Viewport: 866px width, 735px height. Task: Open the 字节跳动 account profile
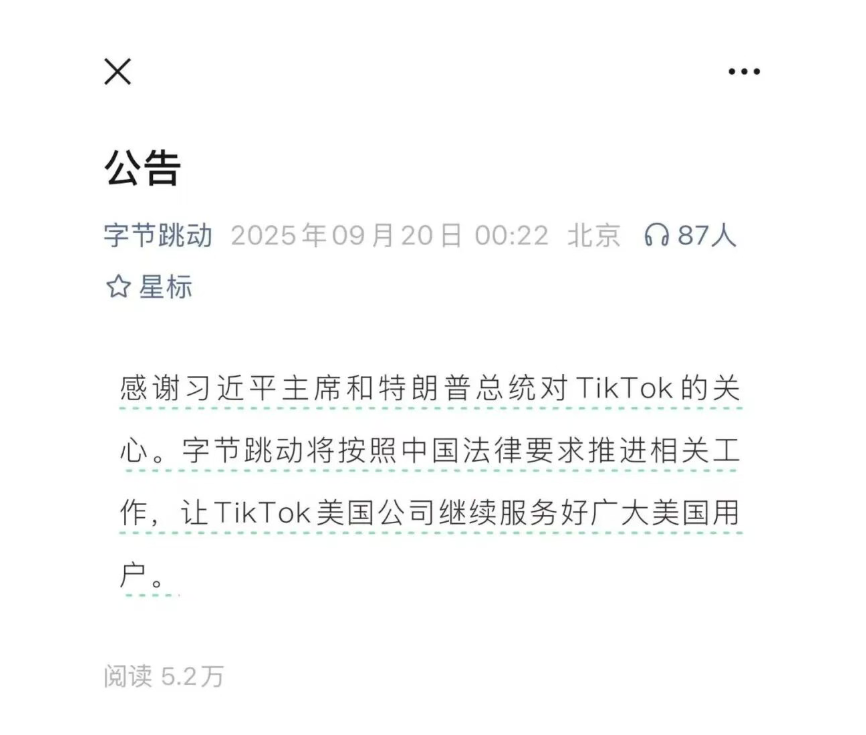(x=158, y=236)
